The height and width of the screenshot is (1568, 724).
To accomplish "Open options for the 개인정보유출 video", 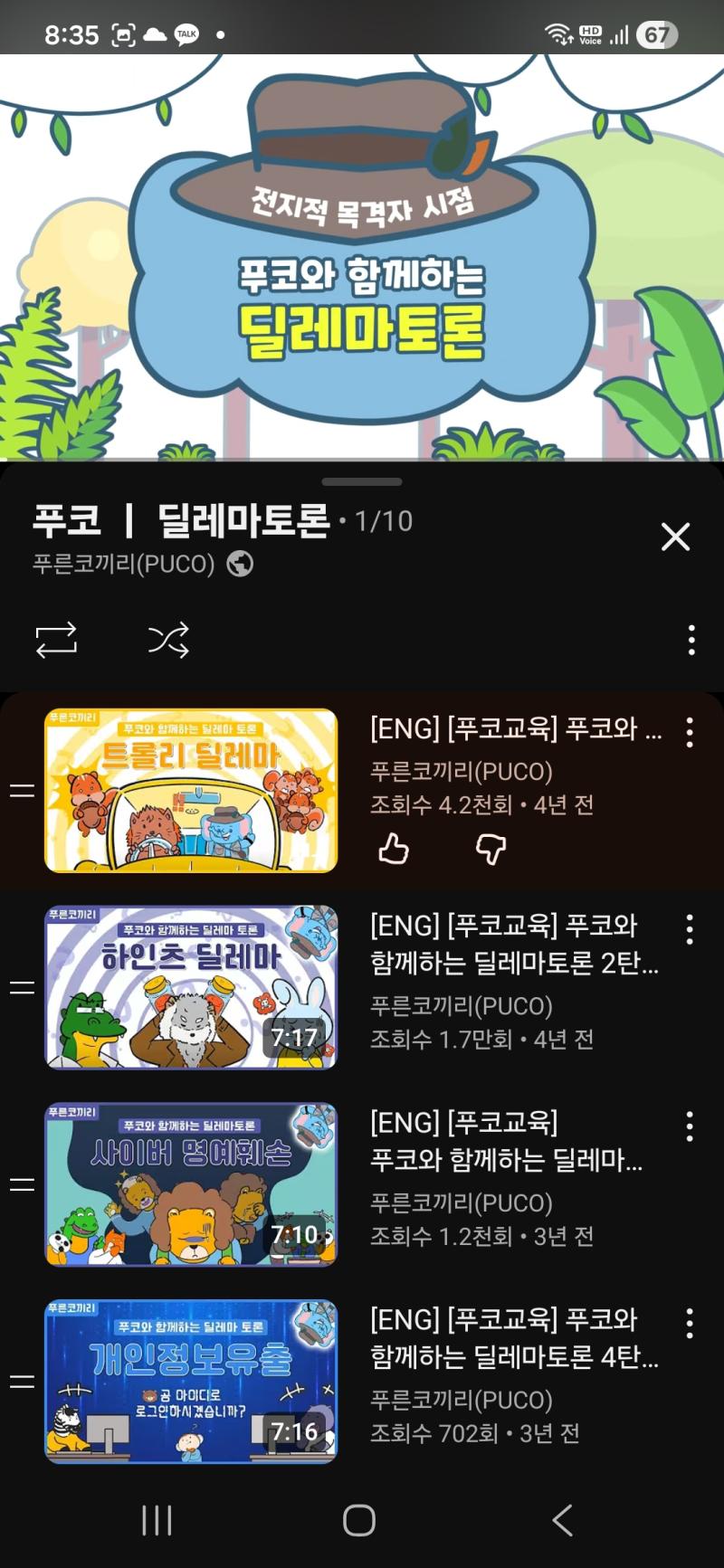I will coord(690,1324).
